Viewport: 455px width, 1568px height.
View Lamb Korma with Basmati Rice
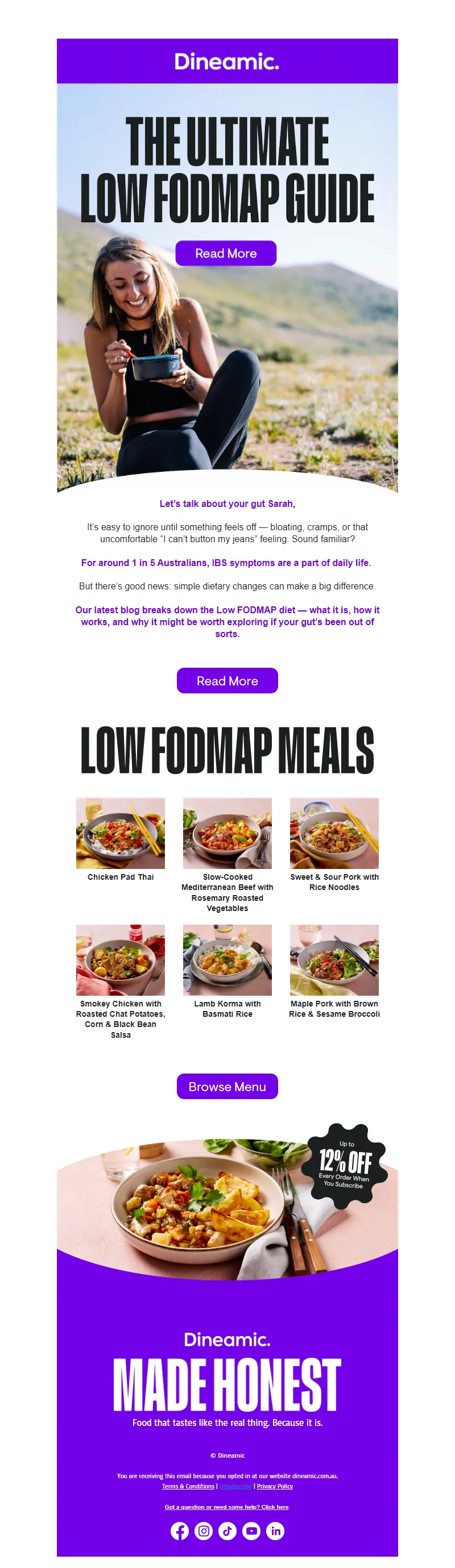(227, 960)
